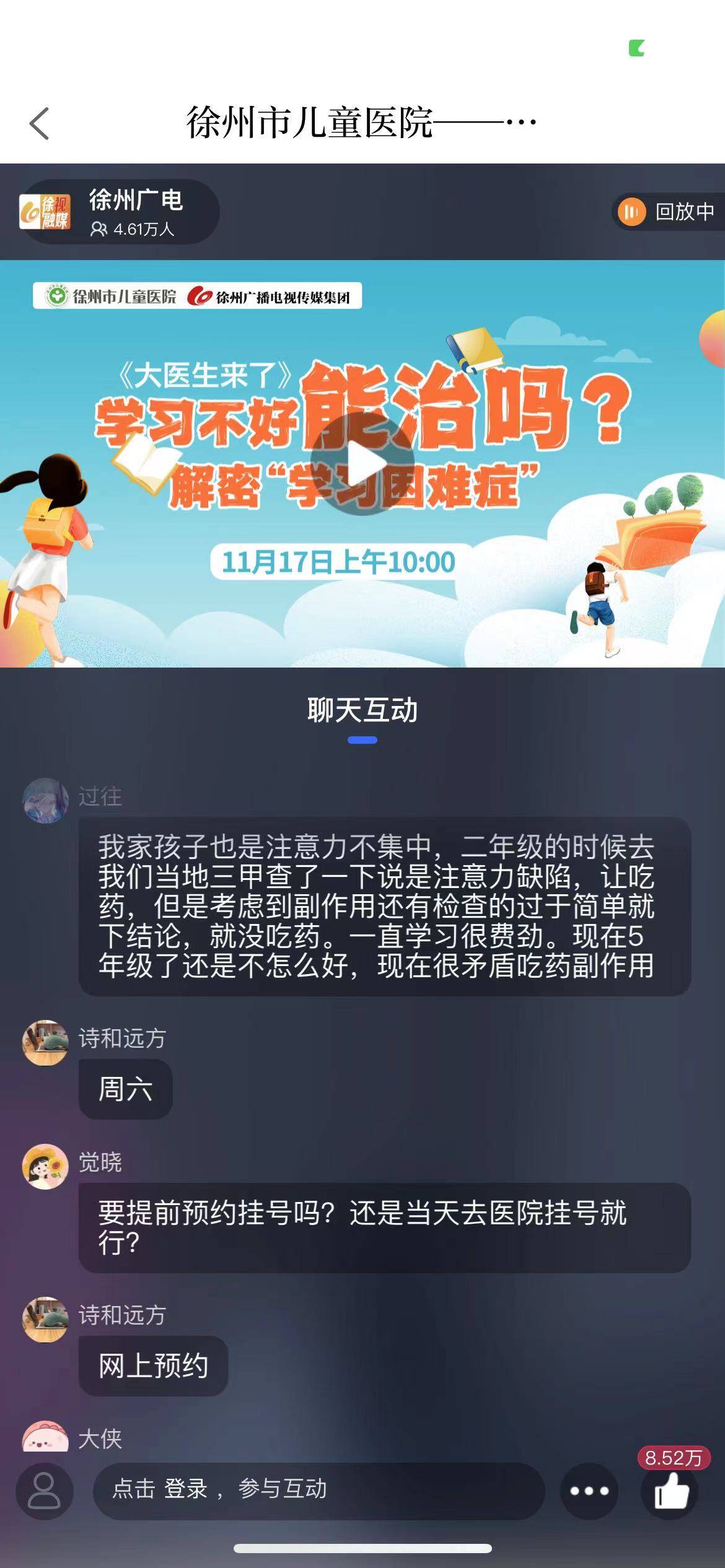Like the livestream with thumbs-up
This screenshot has width=725, height=1568.
672,1492
